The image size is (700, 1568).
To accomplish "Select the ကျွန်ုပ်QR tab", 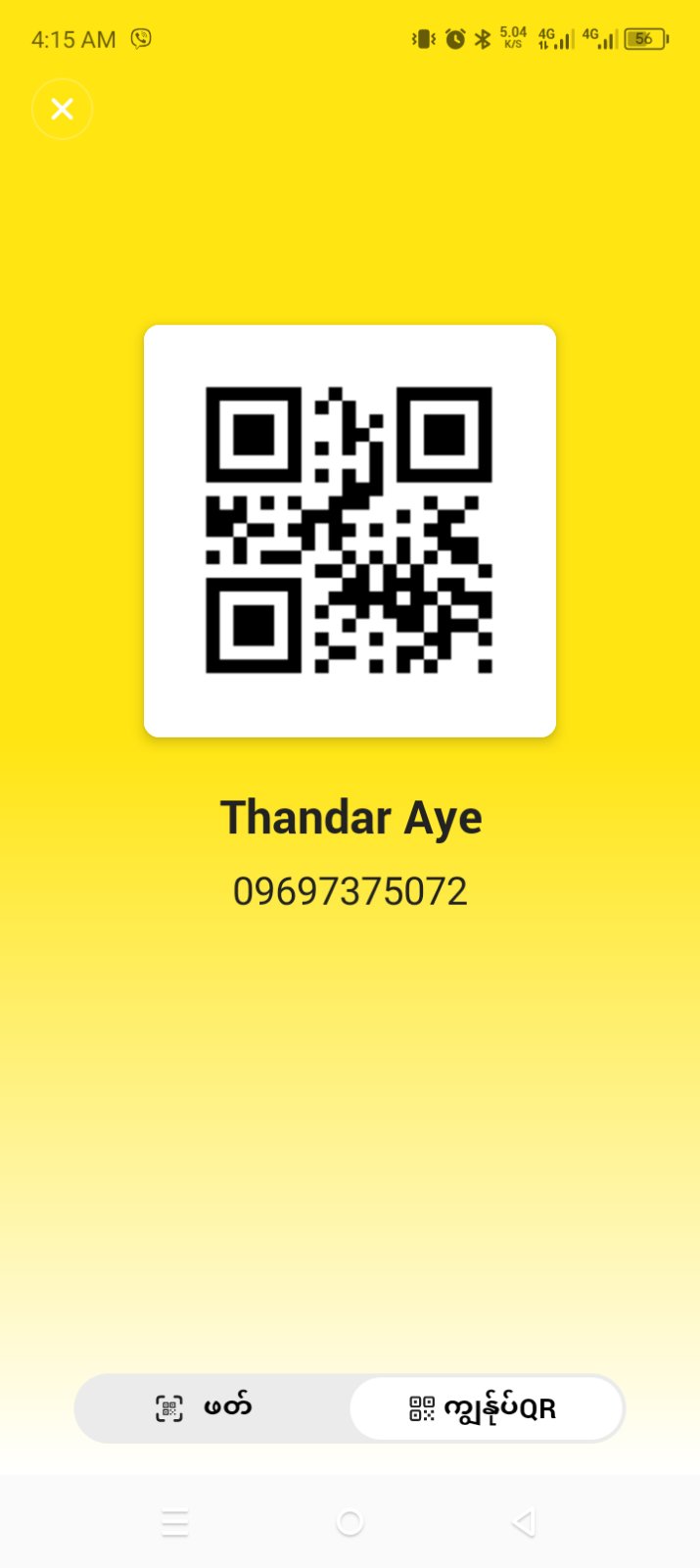I will tap(486, 1408).
